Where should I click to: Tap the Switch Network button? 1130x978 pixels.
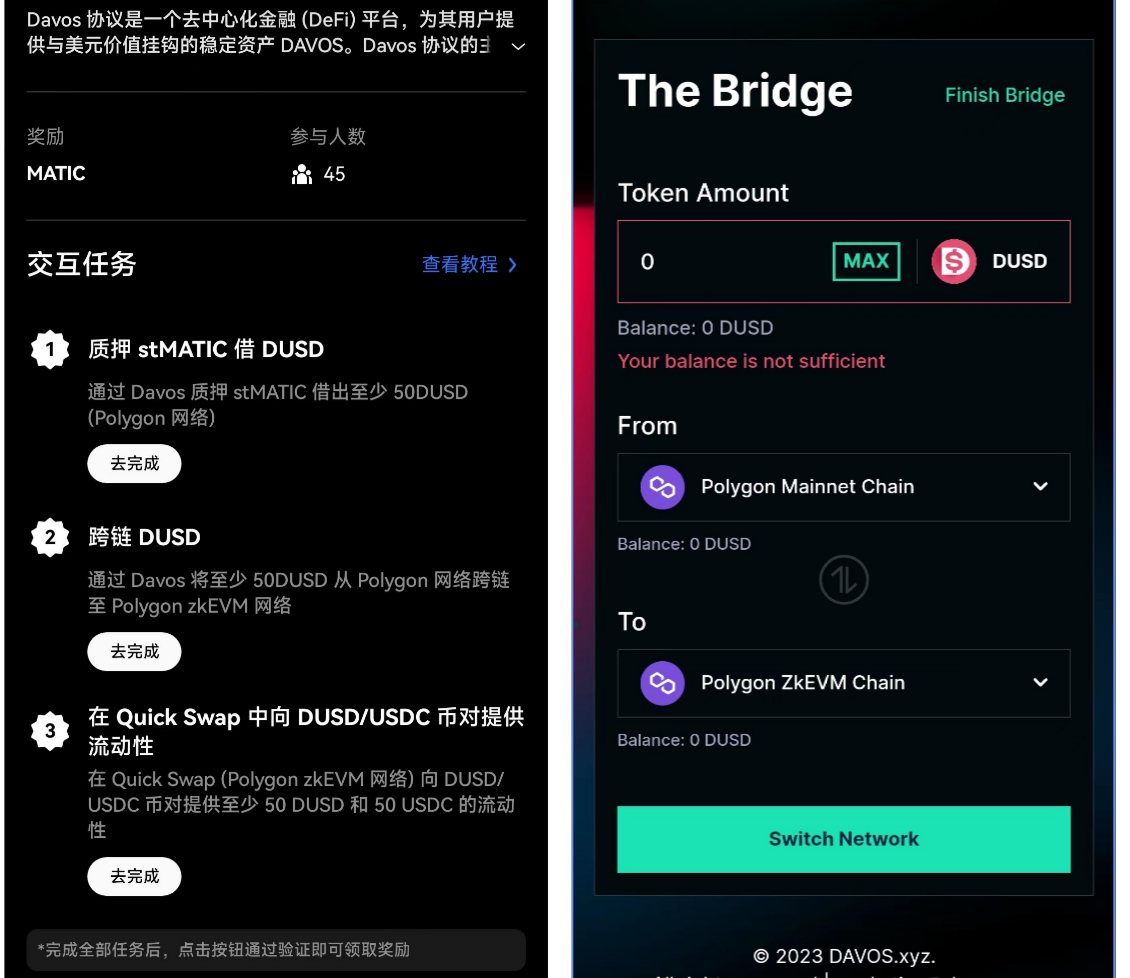[x=843, y=839]
